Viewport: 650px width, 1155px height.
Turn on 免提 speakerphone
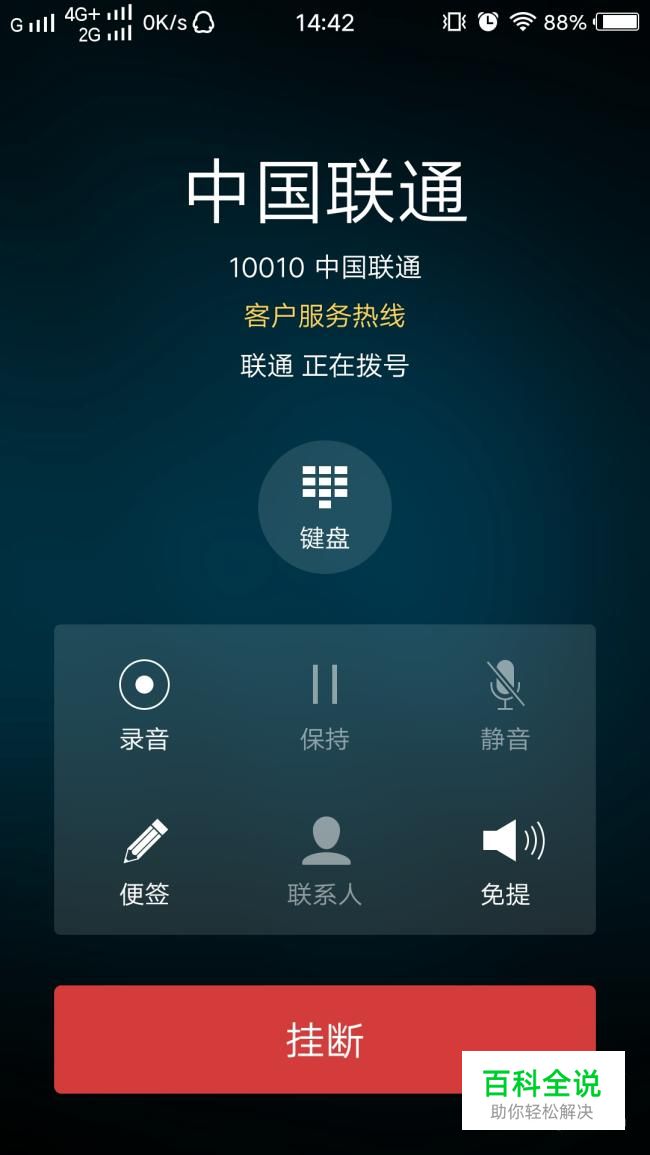[505, 861]
